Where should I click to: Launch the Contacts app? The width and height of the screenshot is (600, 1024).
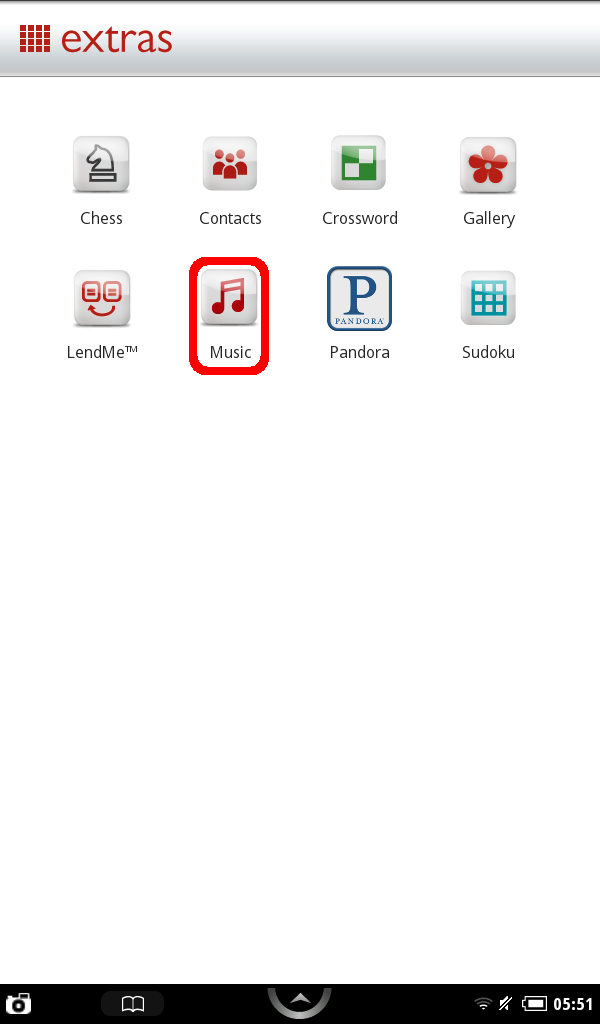[230, 165]
